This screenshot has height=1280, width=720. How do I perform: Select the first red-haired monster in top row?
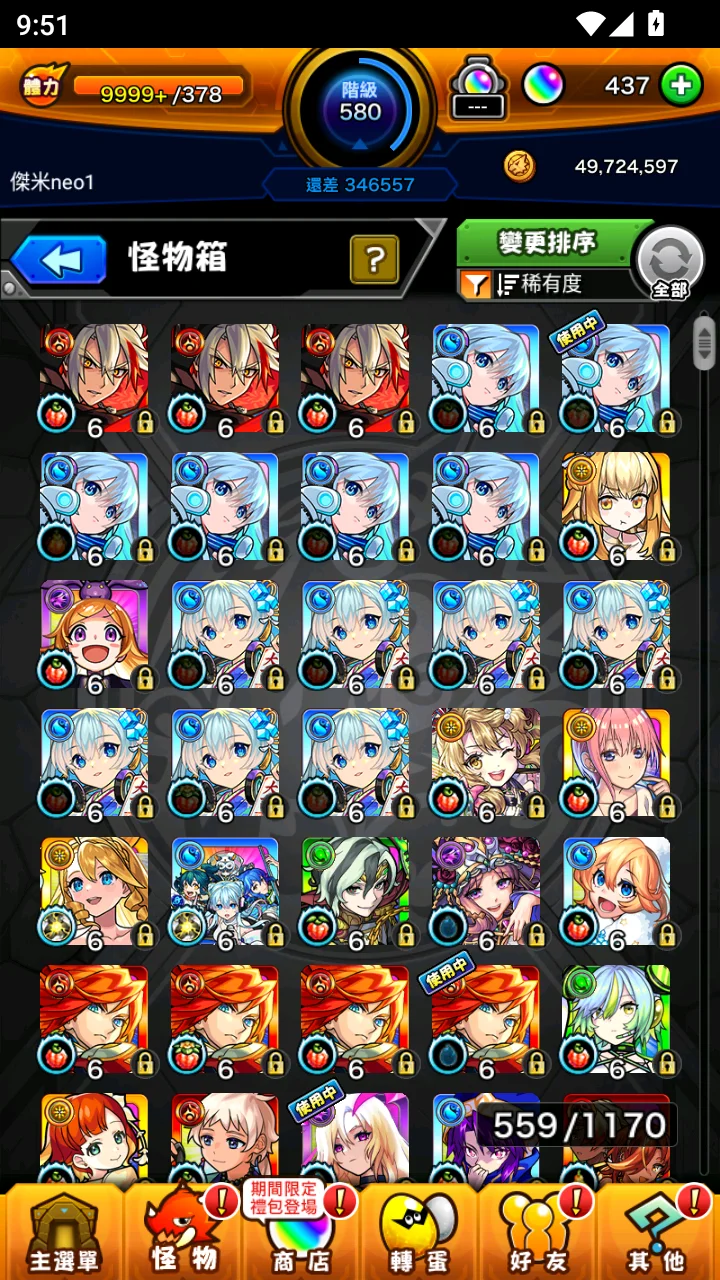(x=94, y=379)
